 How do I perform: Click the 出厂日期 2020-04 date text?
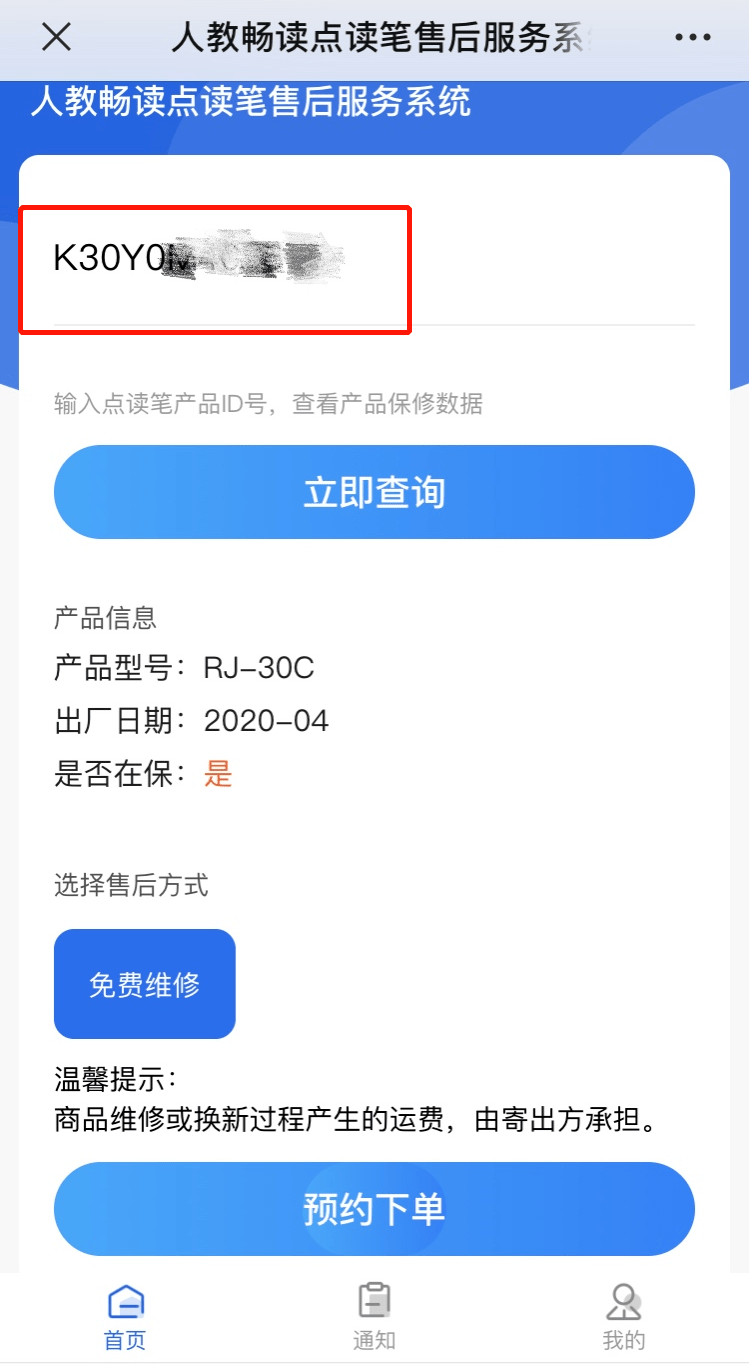point(265,720)
